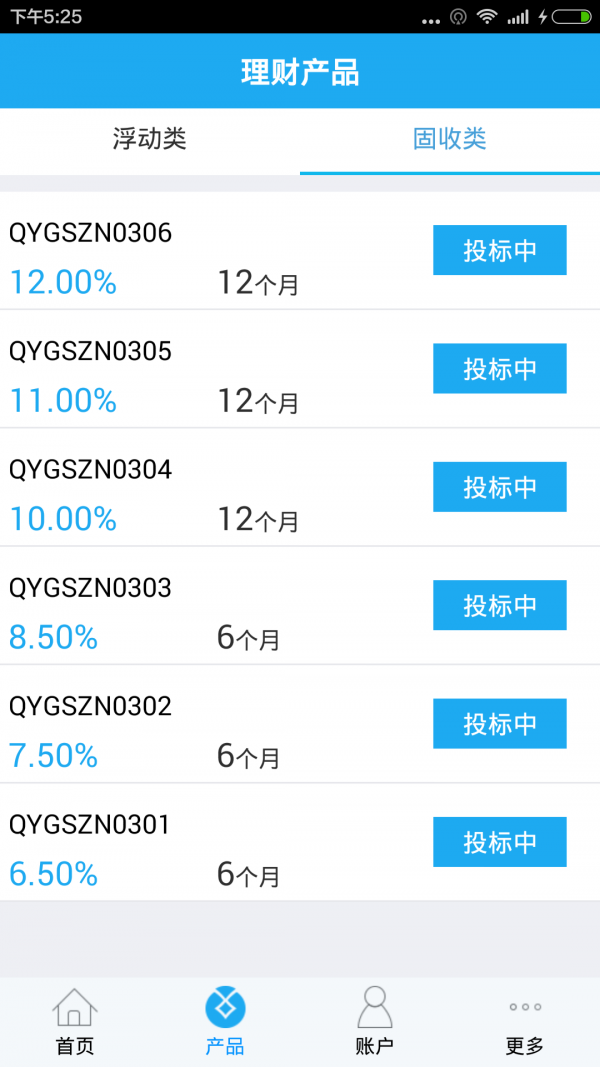Viewport: 600px width, 1067px height.
Task: Tap 投标中 button for QYGSZN0302
Action: pyautogui.click(x=499, y=723)
